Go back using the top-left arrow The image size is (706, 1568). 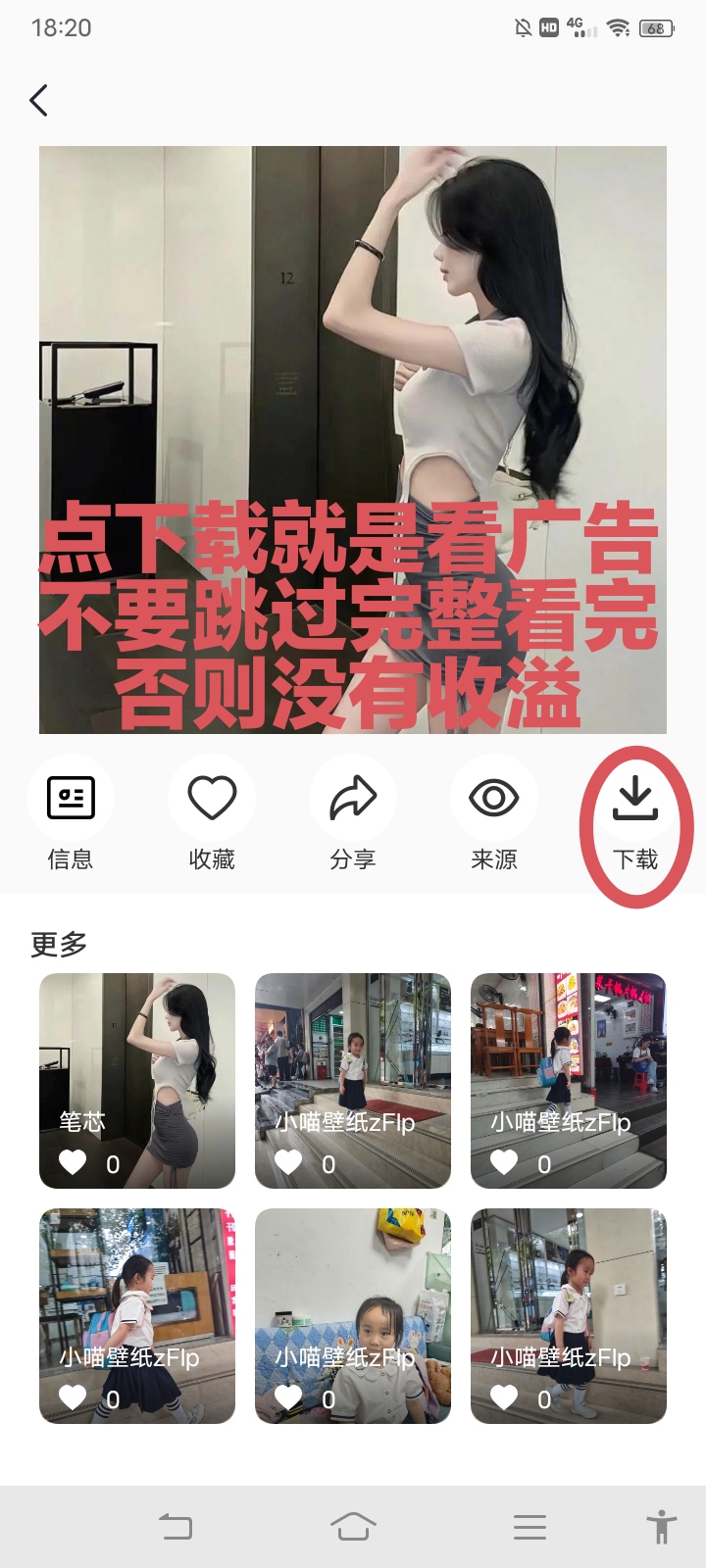(38, 100)
